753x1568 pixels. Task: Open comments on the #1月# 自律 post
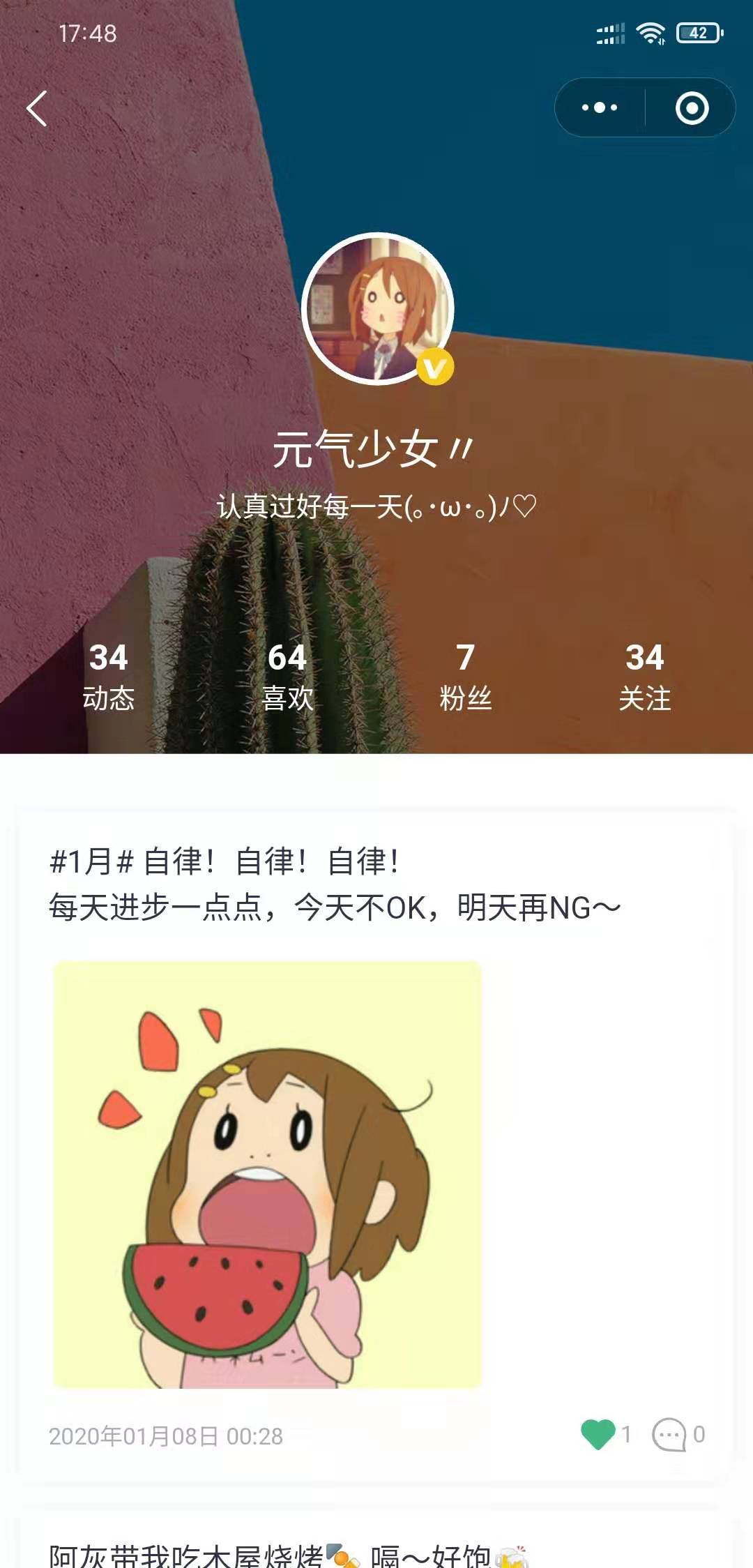(669, 1434)
